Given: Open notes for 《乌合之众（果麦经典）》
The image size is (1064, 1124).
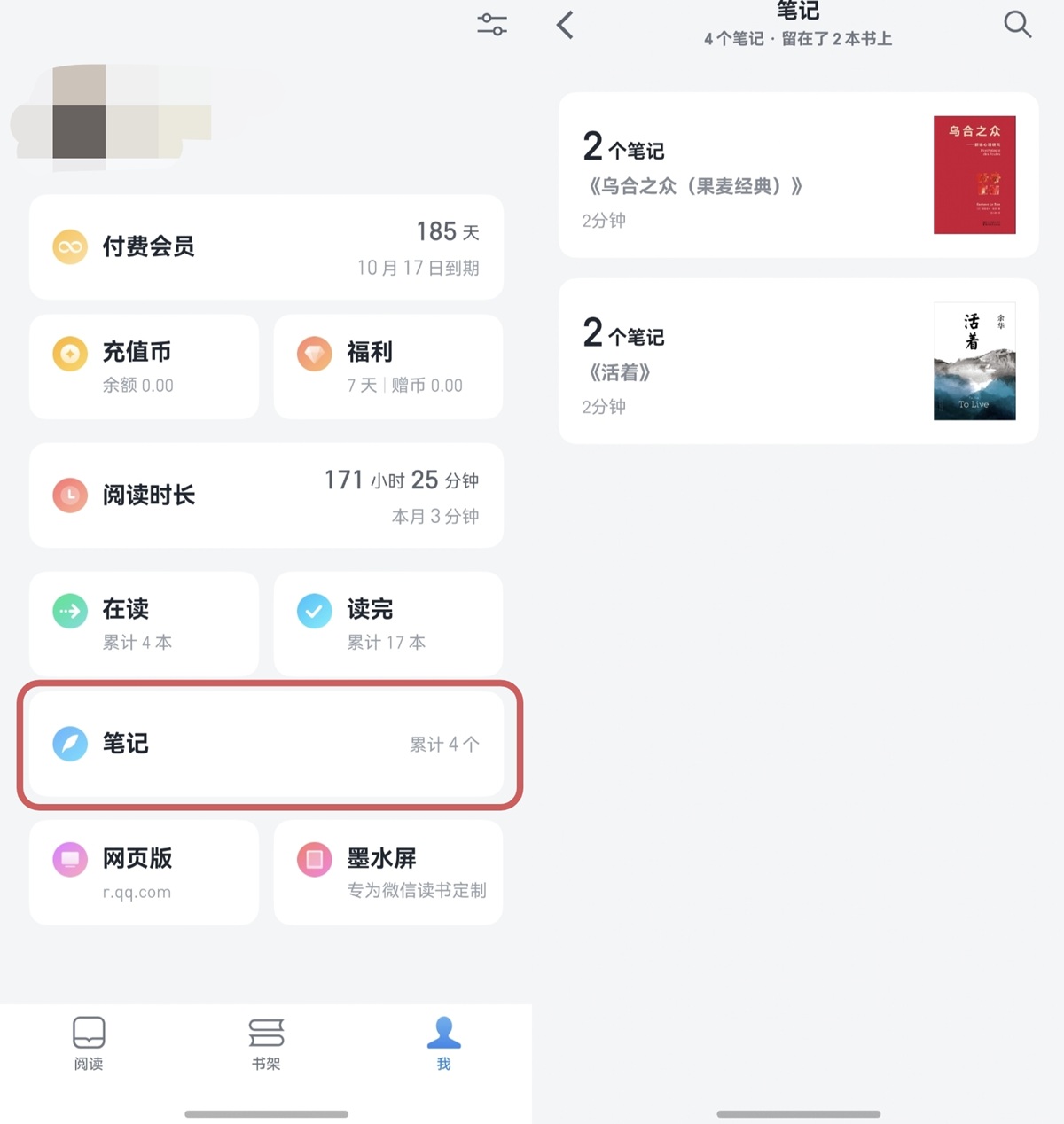Looking at the screenshot, I should 798,176.
